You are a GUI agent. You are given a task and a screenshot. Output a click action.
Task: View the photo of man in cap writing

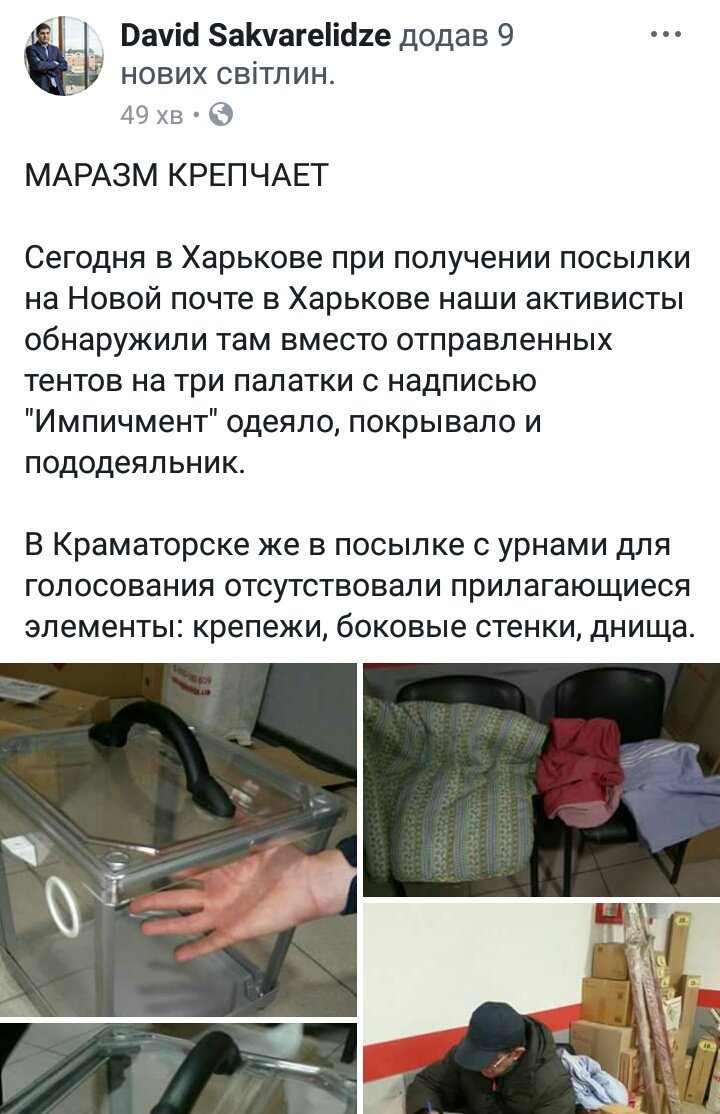(x=541, y=1008)
